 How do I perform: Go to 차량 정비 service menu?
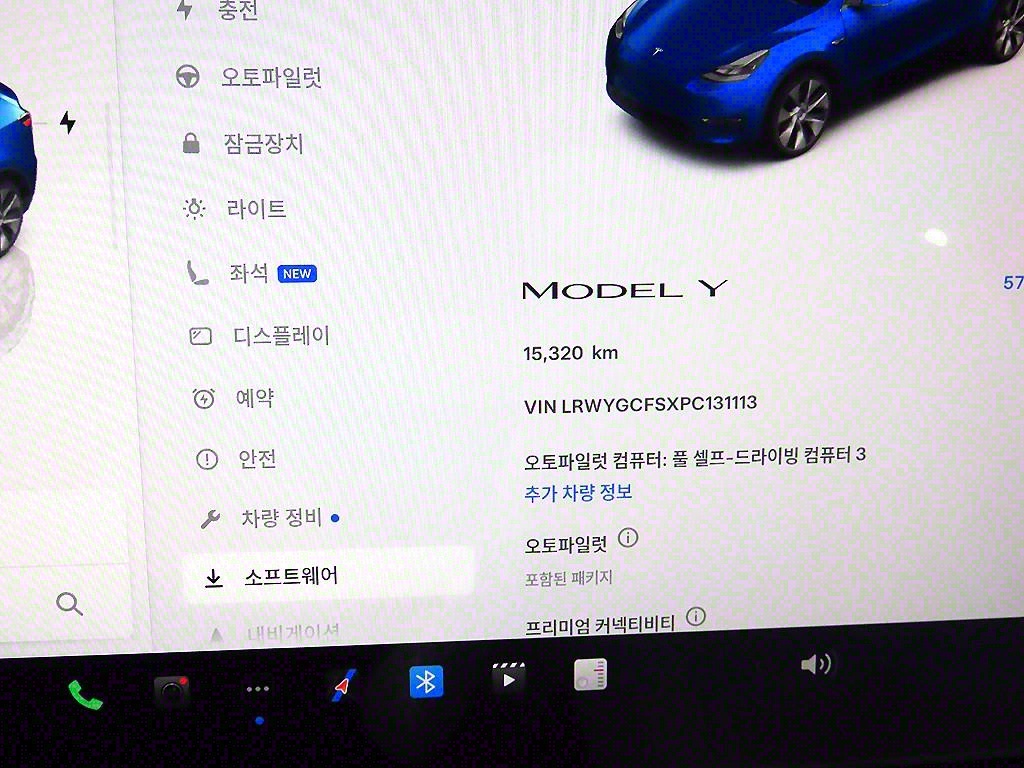click(280, 518)
